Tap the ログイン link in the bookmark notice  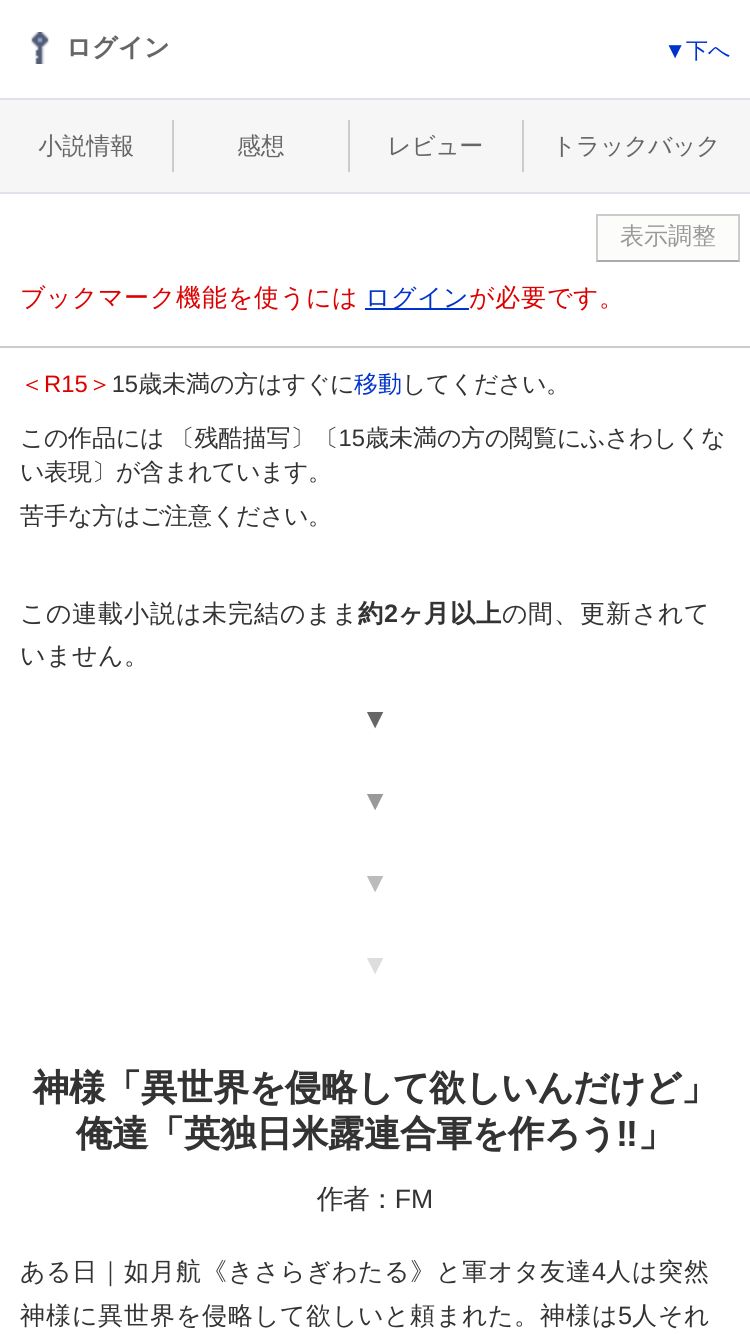click(417, 298)
